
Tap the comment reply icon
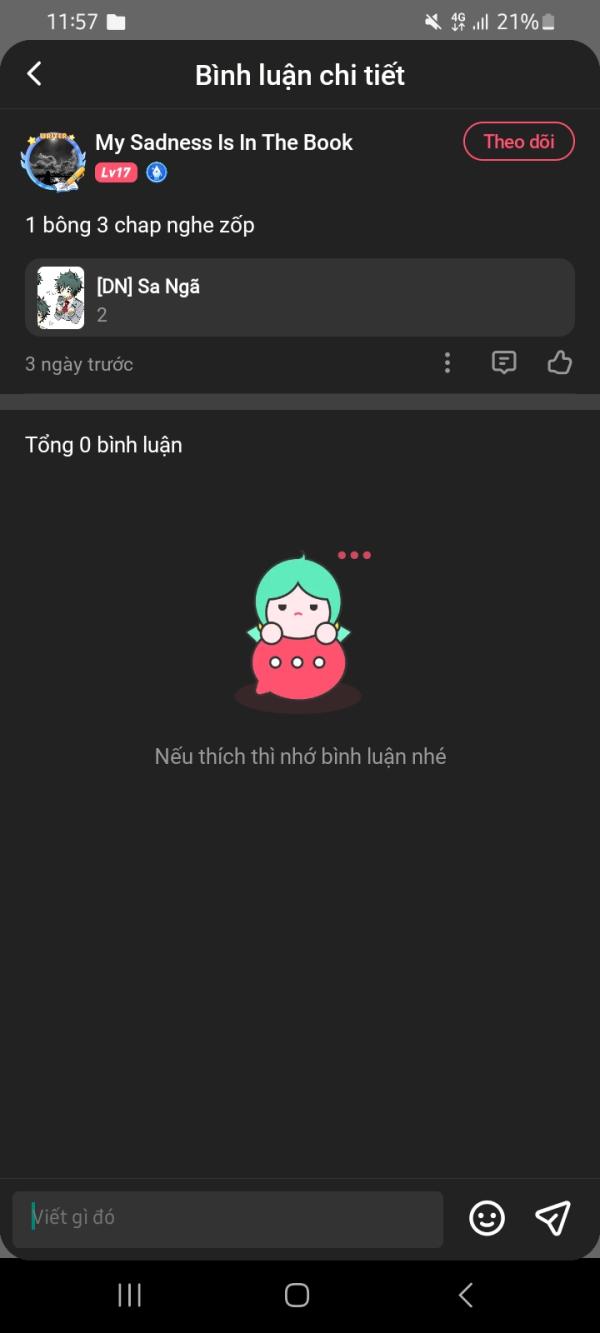point(504,363)
